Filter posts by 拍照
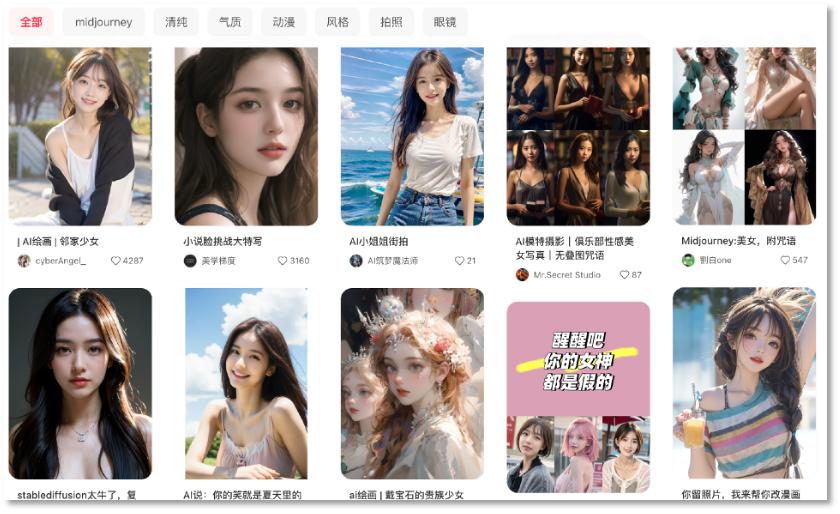The image size is (840, 514). tap(391, 22)
